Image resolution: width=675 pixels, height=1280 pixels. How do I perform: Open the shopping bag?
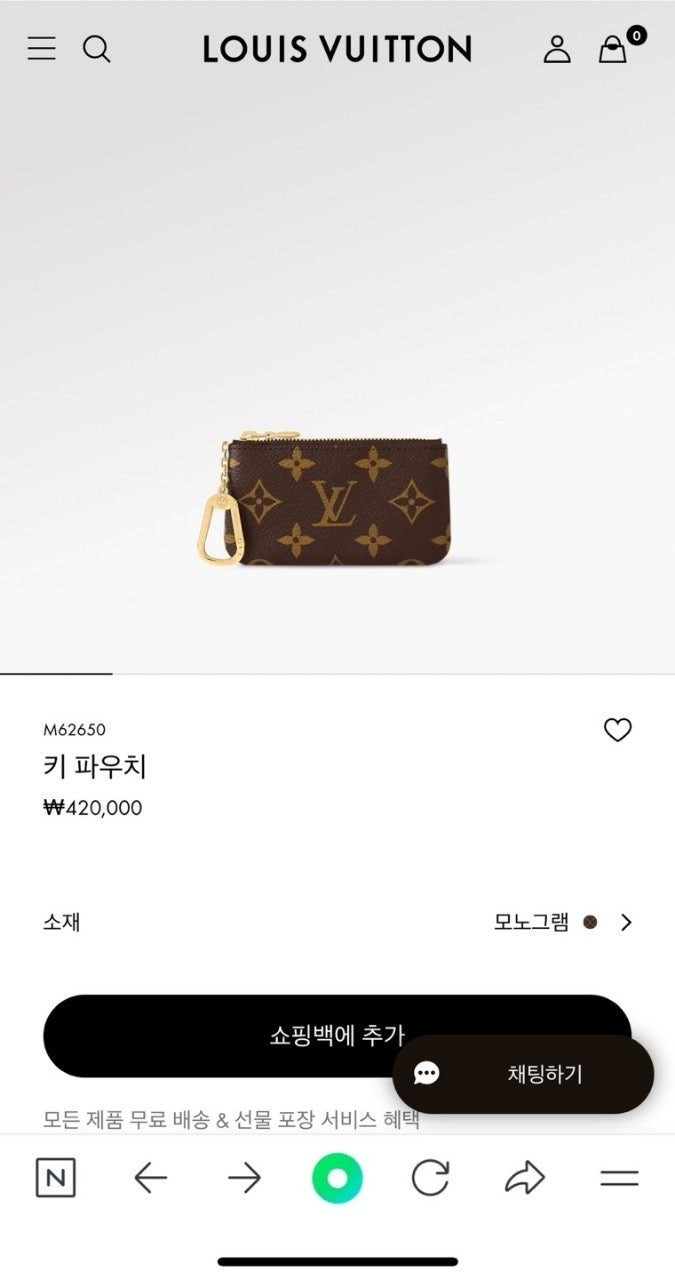pos(613,48)
